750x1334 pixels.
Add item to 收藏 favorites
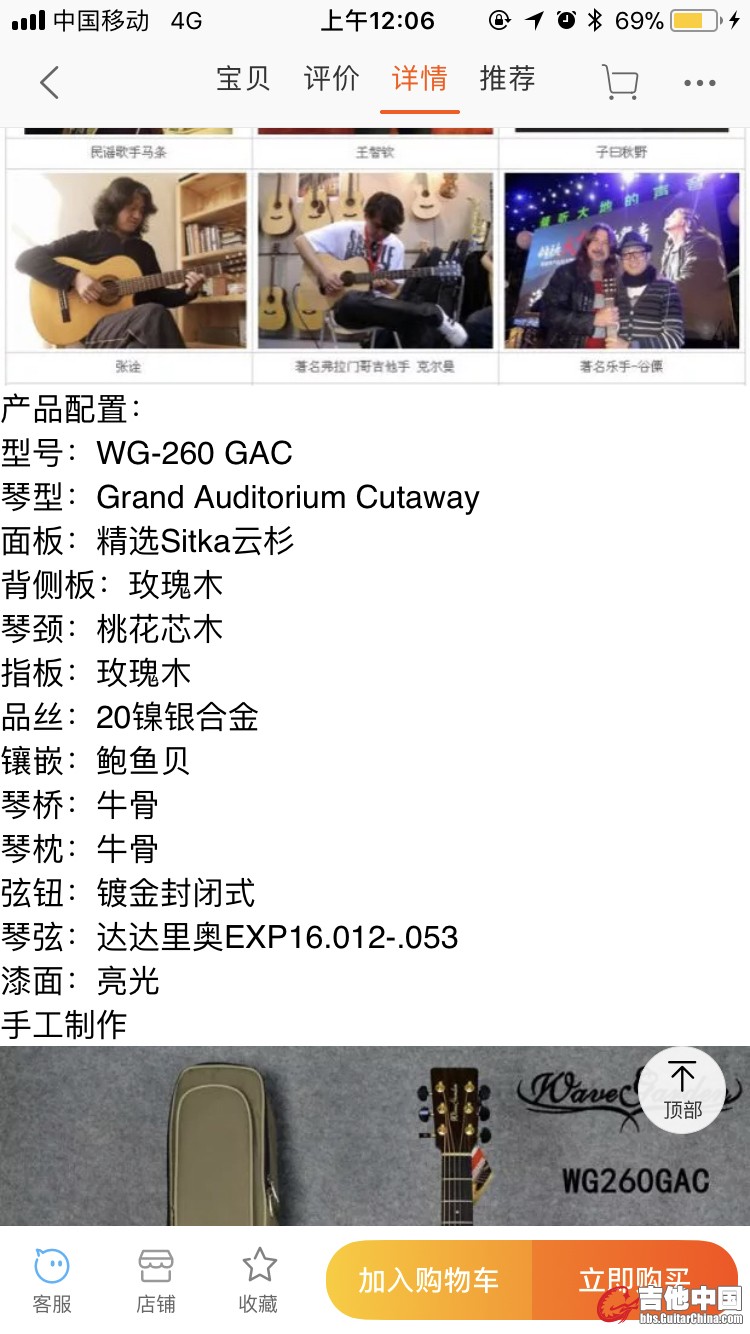point(259,1280)
